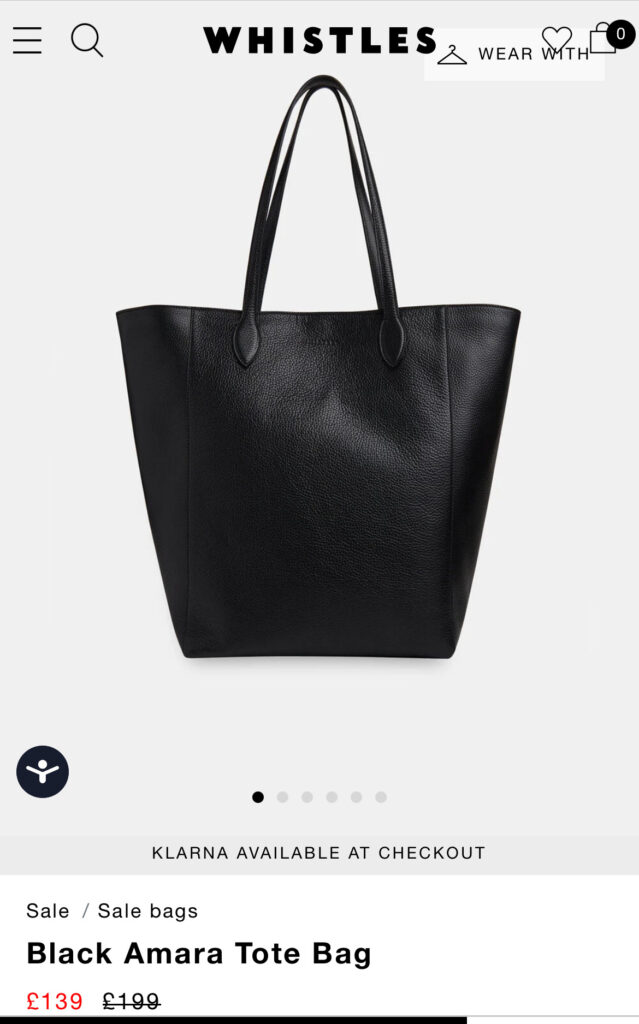Open the shopping bag

click(x=609, y=37)
